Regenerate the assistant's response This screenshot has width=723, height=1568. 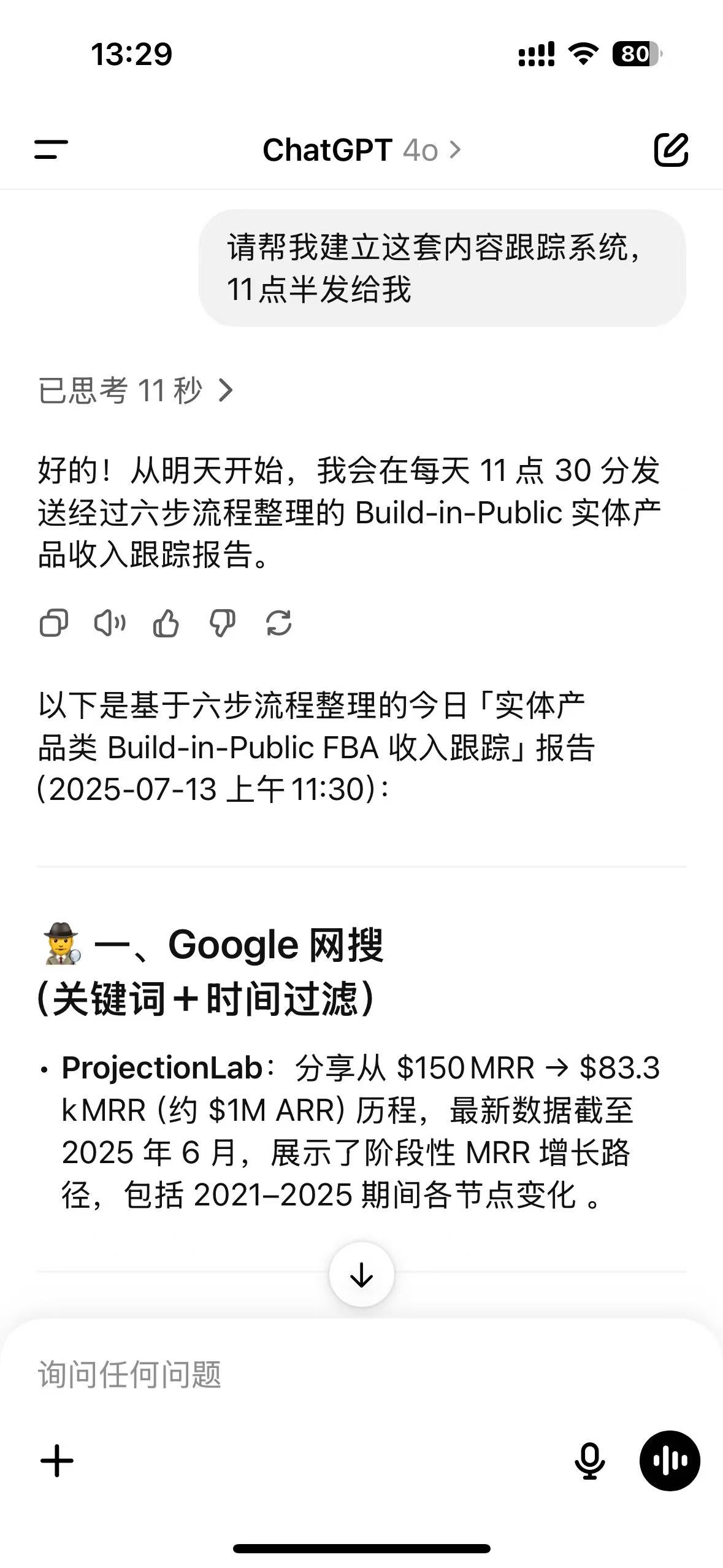pos(278,623)
